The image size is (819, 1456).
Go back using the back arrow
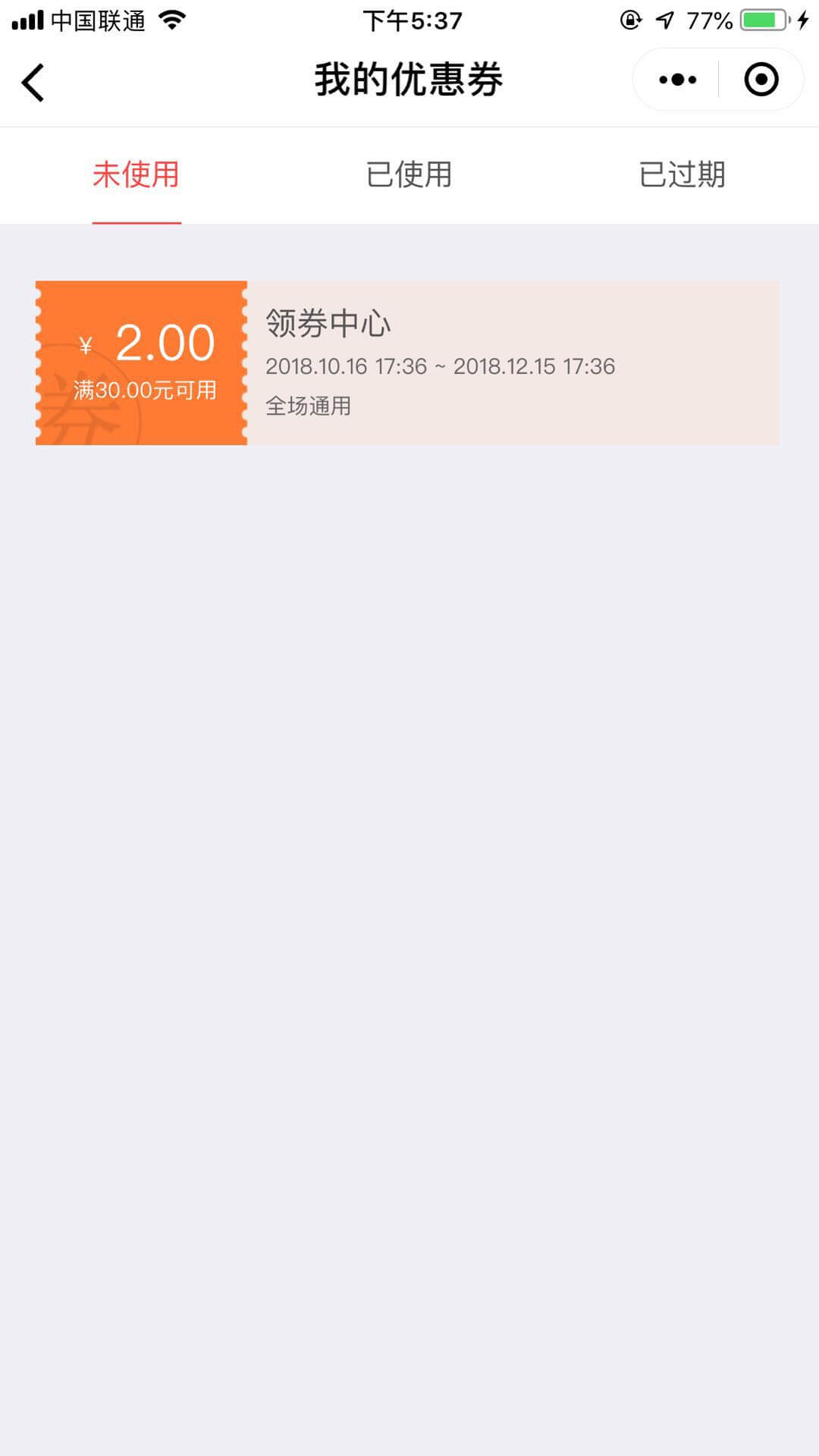33,82
